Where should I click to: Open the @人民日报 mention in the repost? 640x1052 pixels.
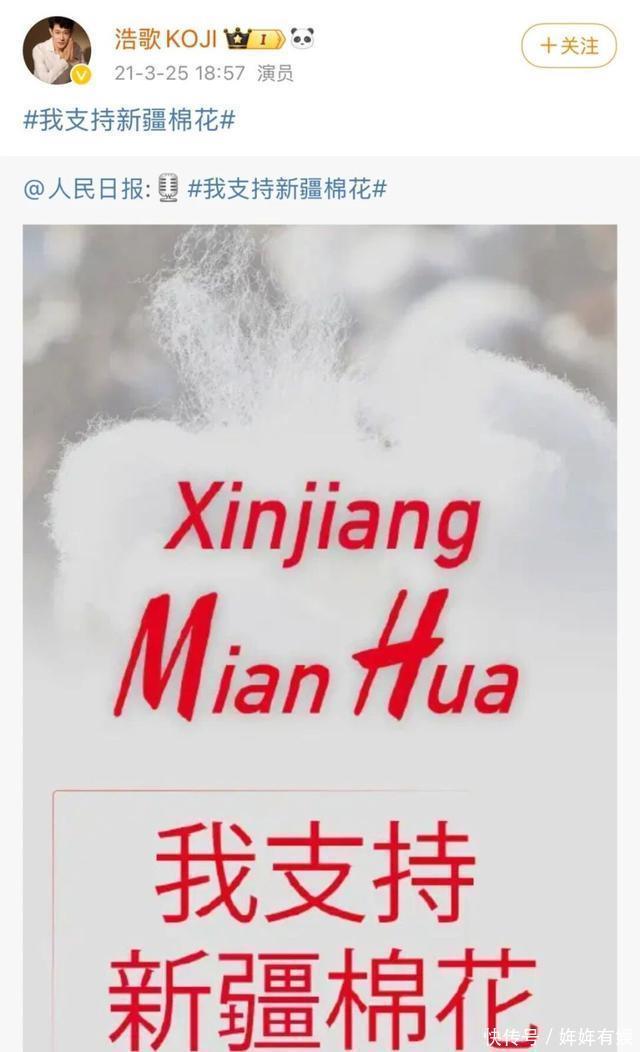(87, 189)
